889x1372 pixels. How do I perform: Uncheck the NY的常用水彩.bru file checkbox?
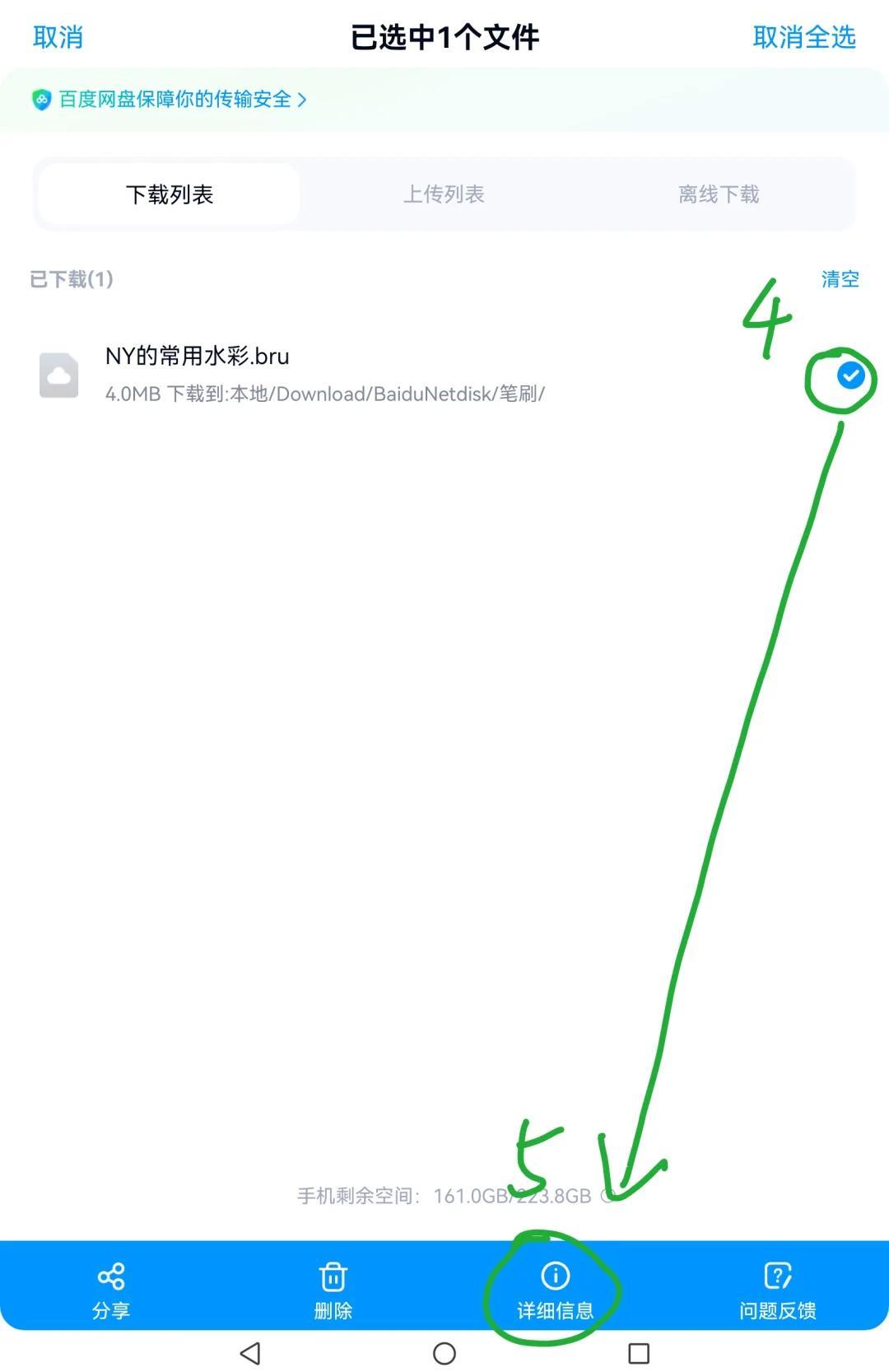click(850, 376)
